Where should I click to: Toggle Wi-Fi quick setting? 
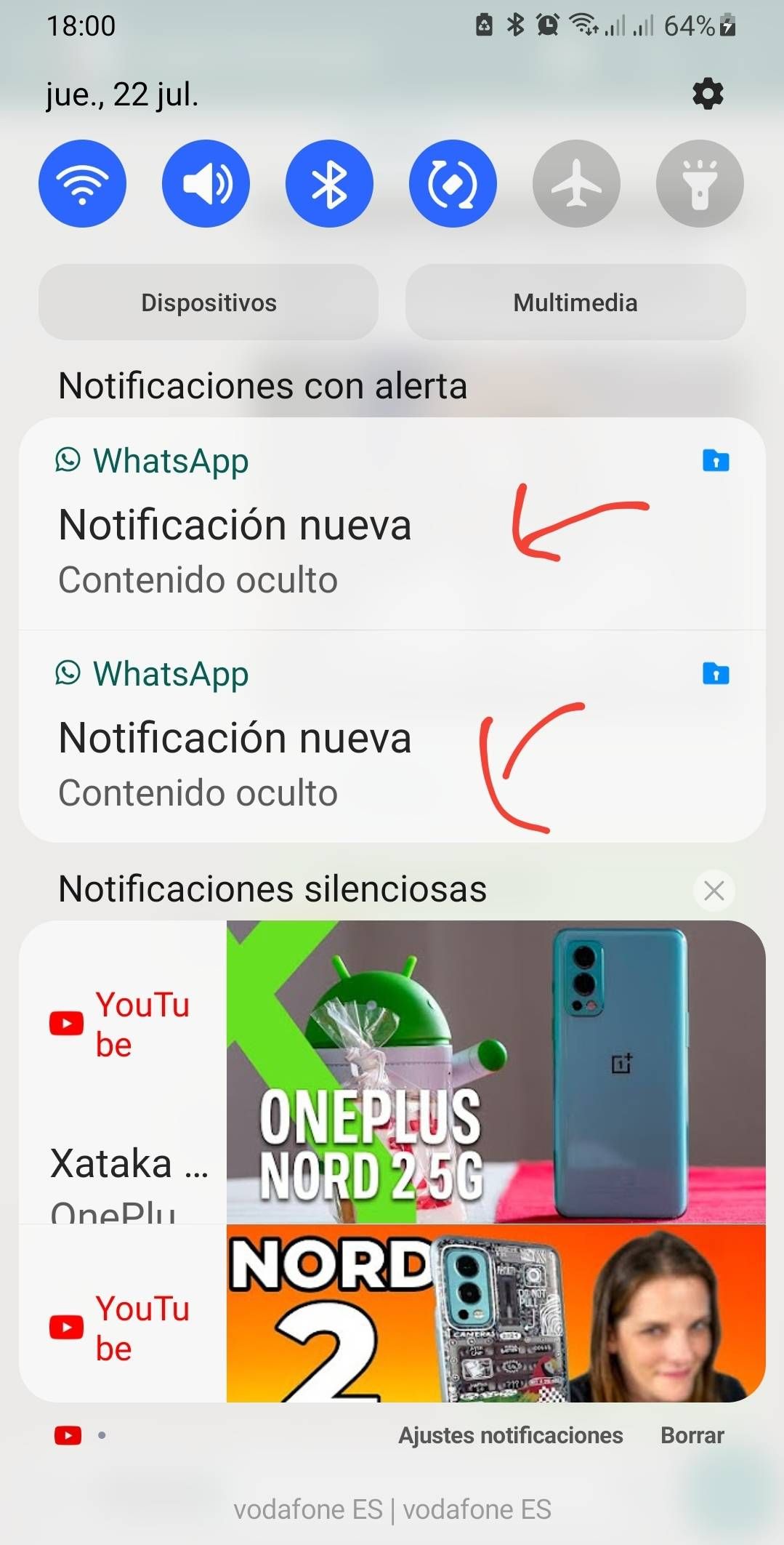click(x=82, y=183)
